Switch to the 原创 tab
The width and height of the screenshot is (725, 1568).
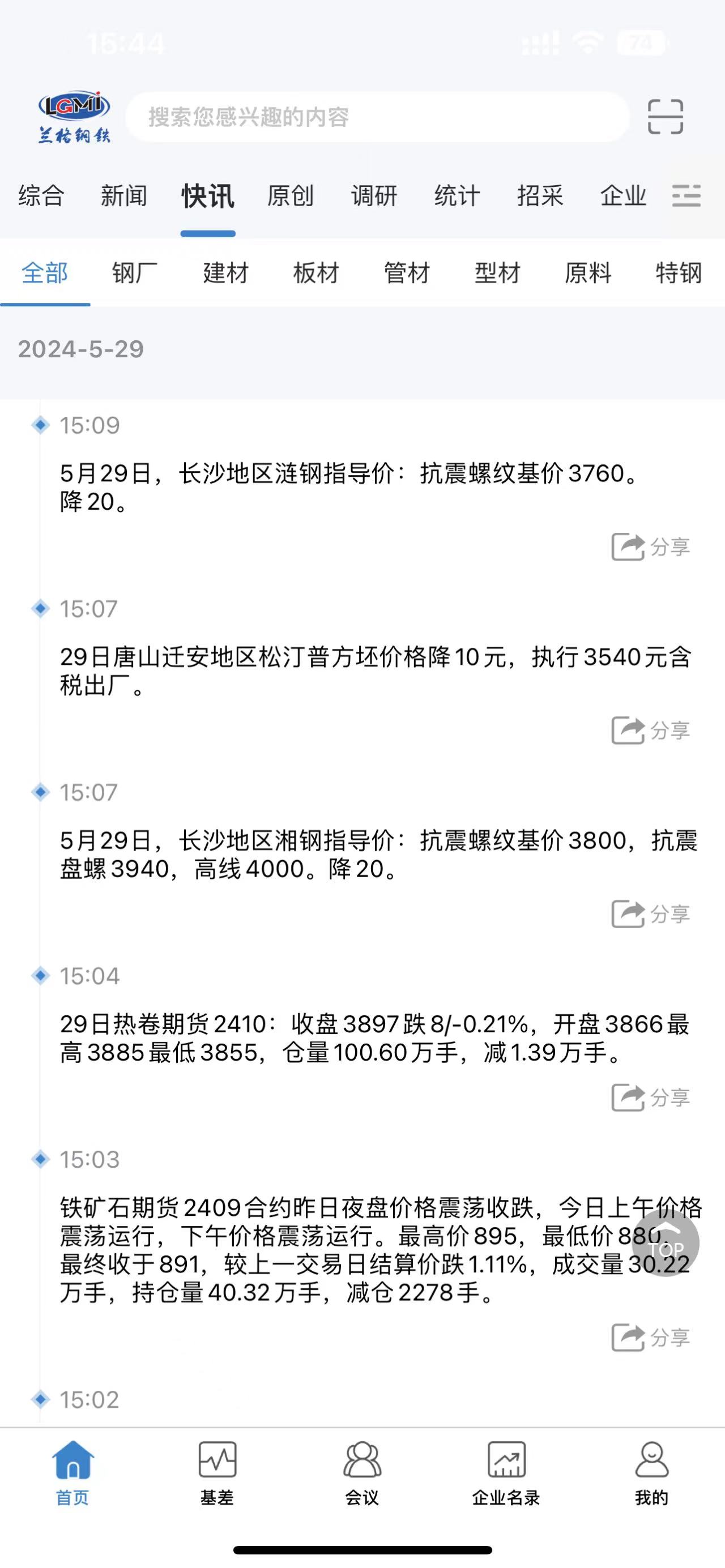(x=291, y=196)
